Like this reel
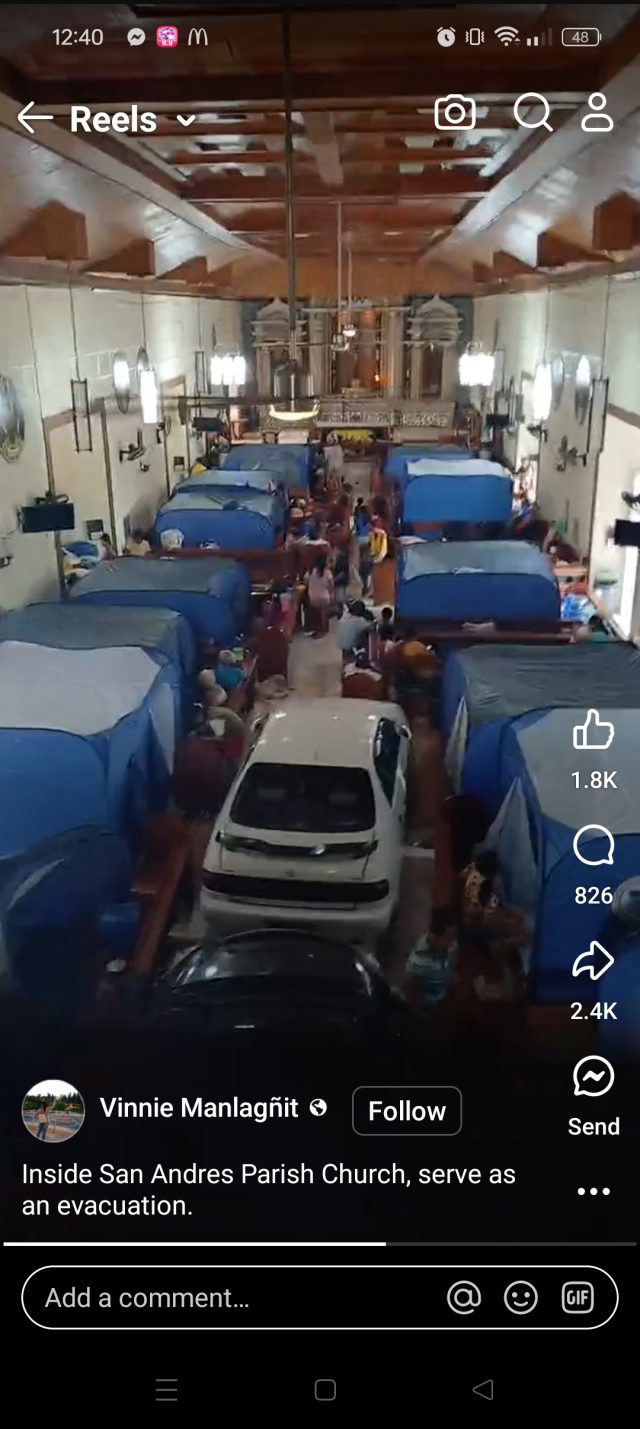640x1429 pixels. pyautogui.click(x=593, y=730)
